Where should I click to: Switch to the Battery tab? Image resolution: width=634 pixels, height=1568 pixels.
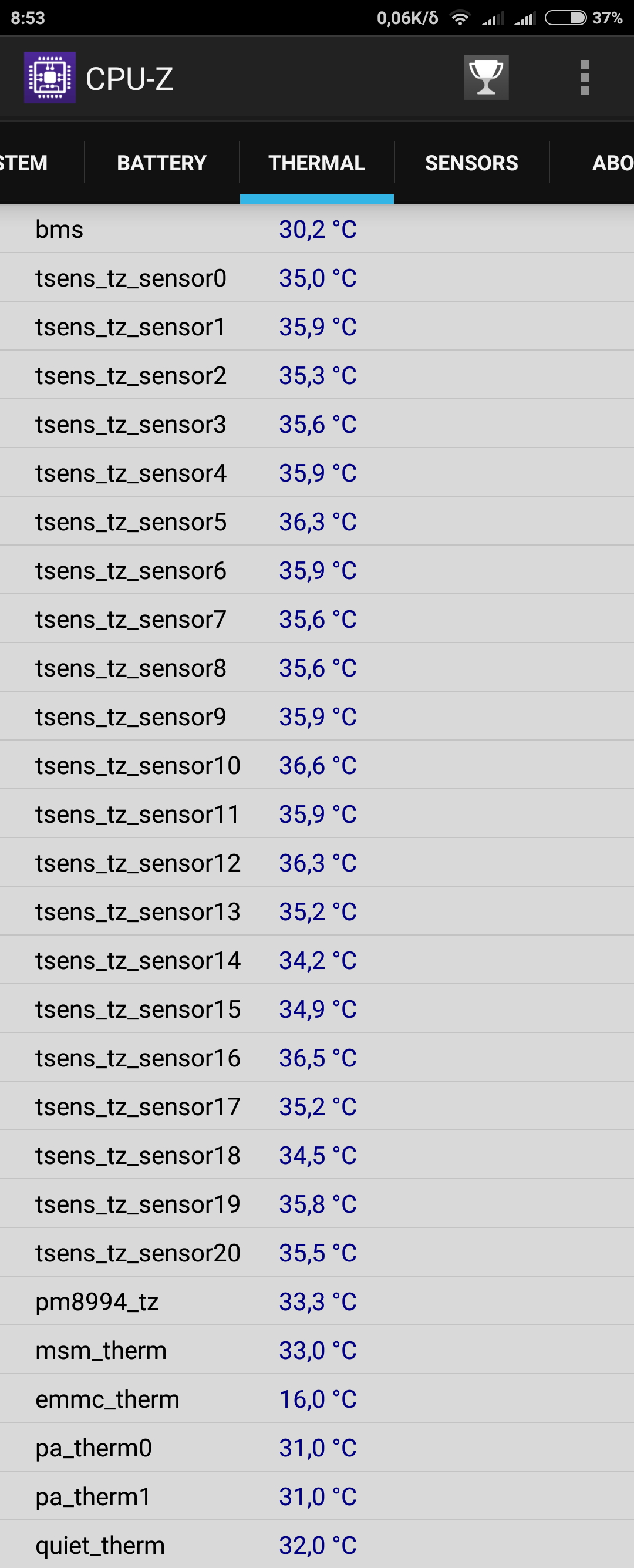pos(161,163)
